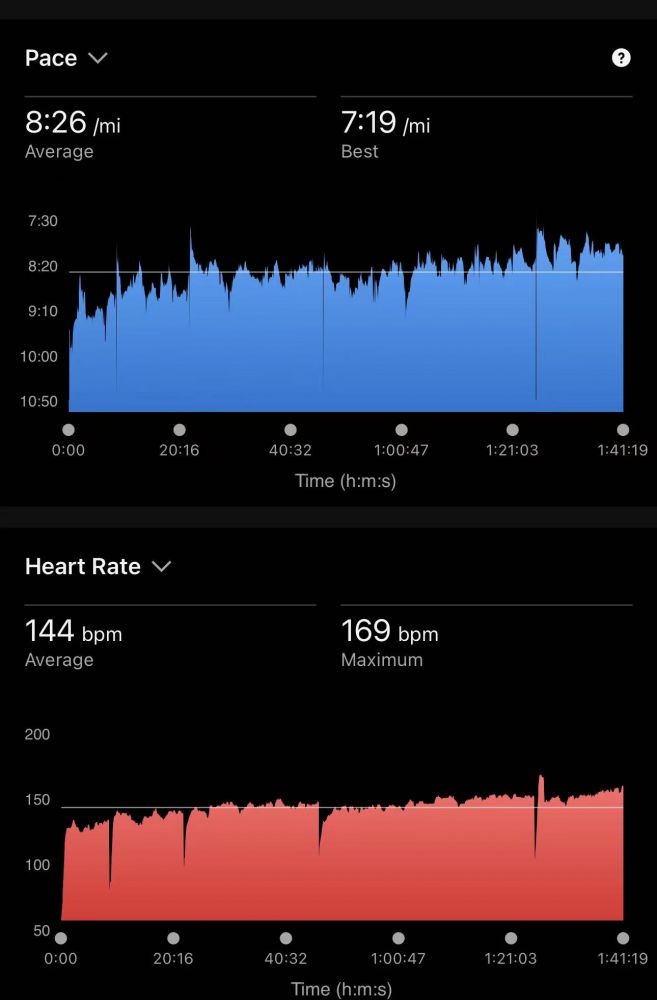
Task: Expand the Pace metric dropdown
Action: [x=97, y=58]
